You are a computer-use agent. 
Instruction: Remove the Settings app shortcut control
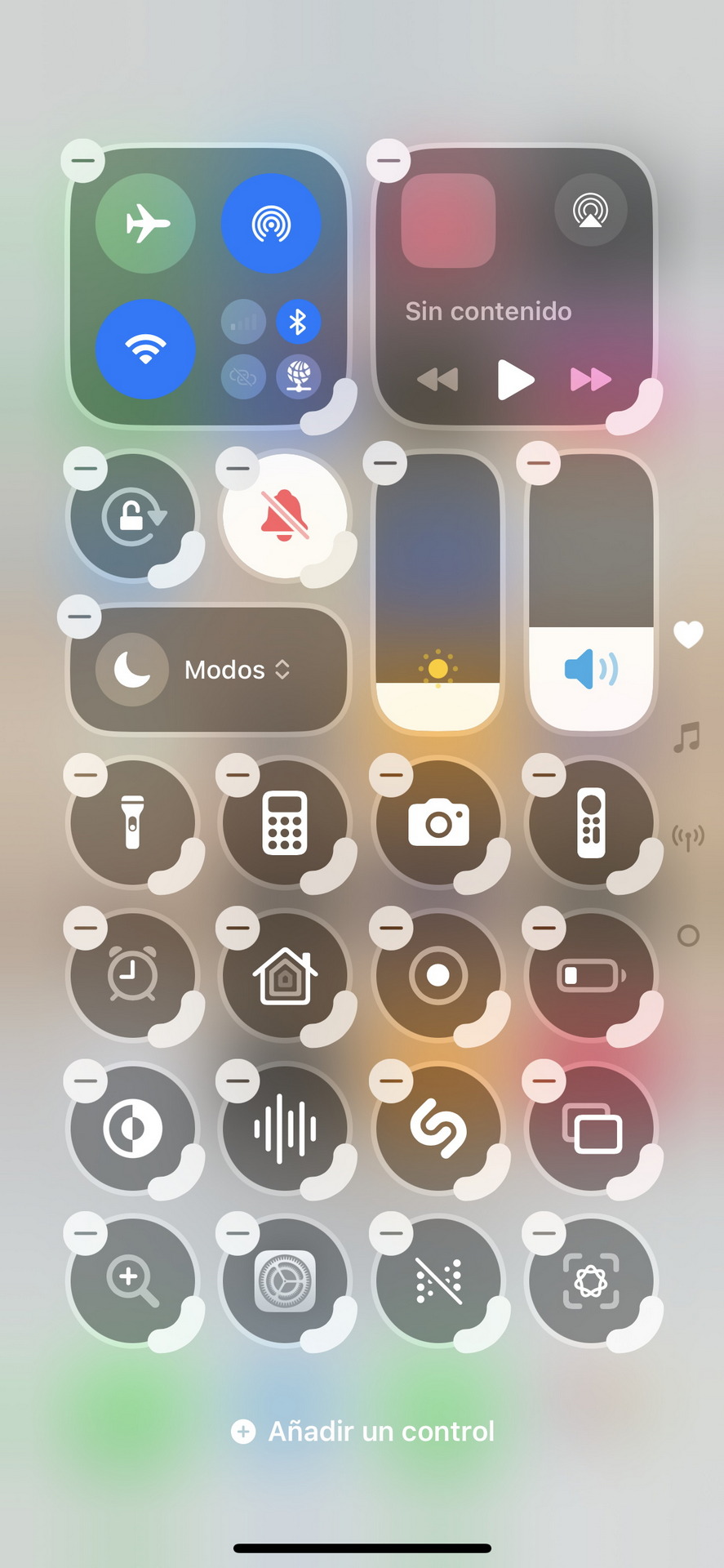pyautogui.click(x=238, y=1233)
